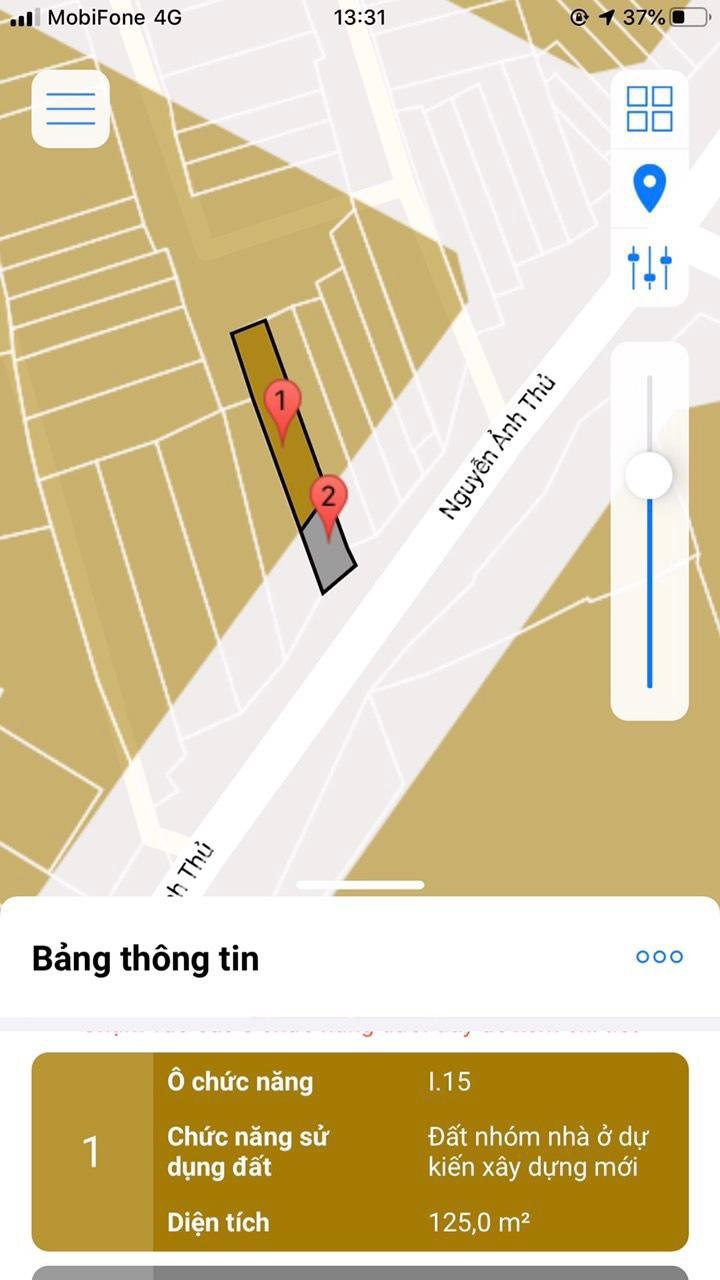Open the hamburger menu
Viewport: 720px width, 1280px height.
coord(70,109)
